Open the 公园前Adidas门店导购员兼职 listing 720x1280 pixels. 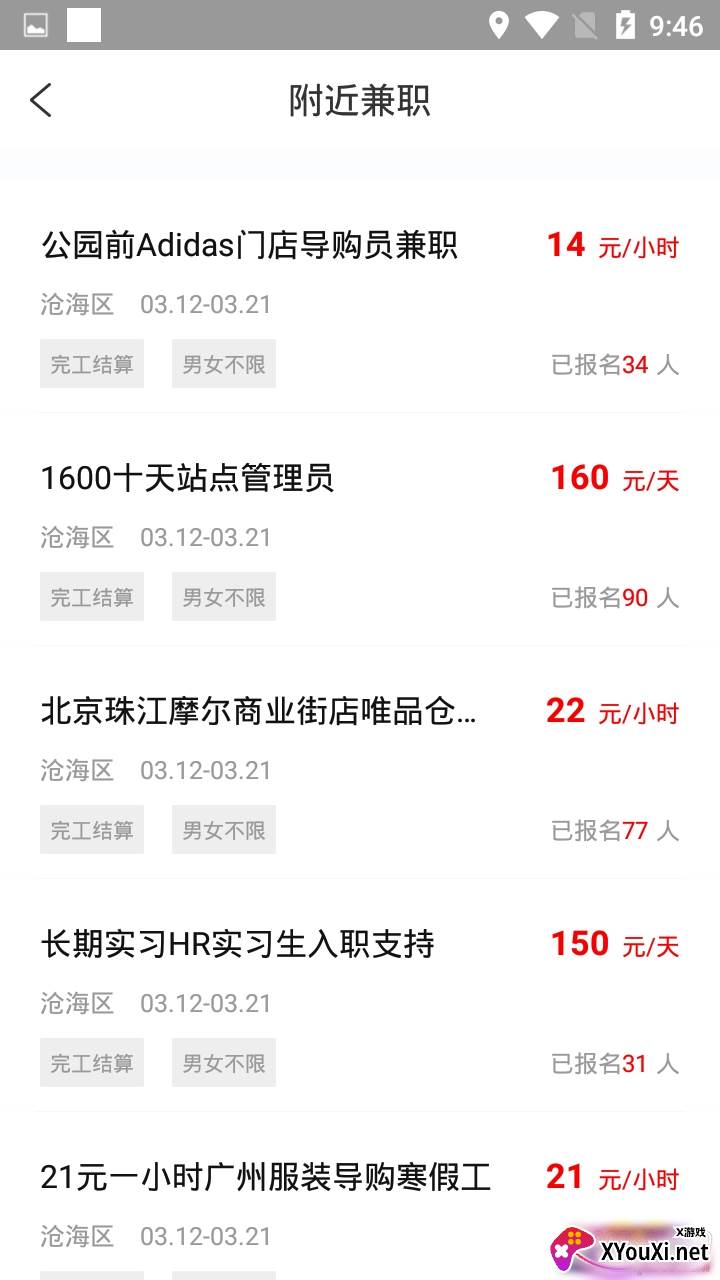(360, 298)
